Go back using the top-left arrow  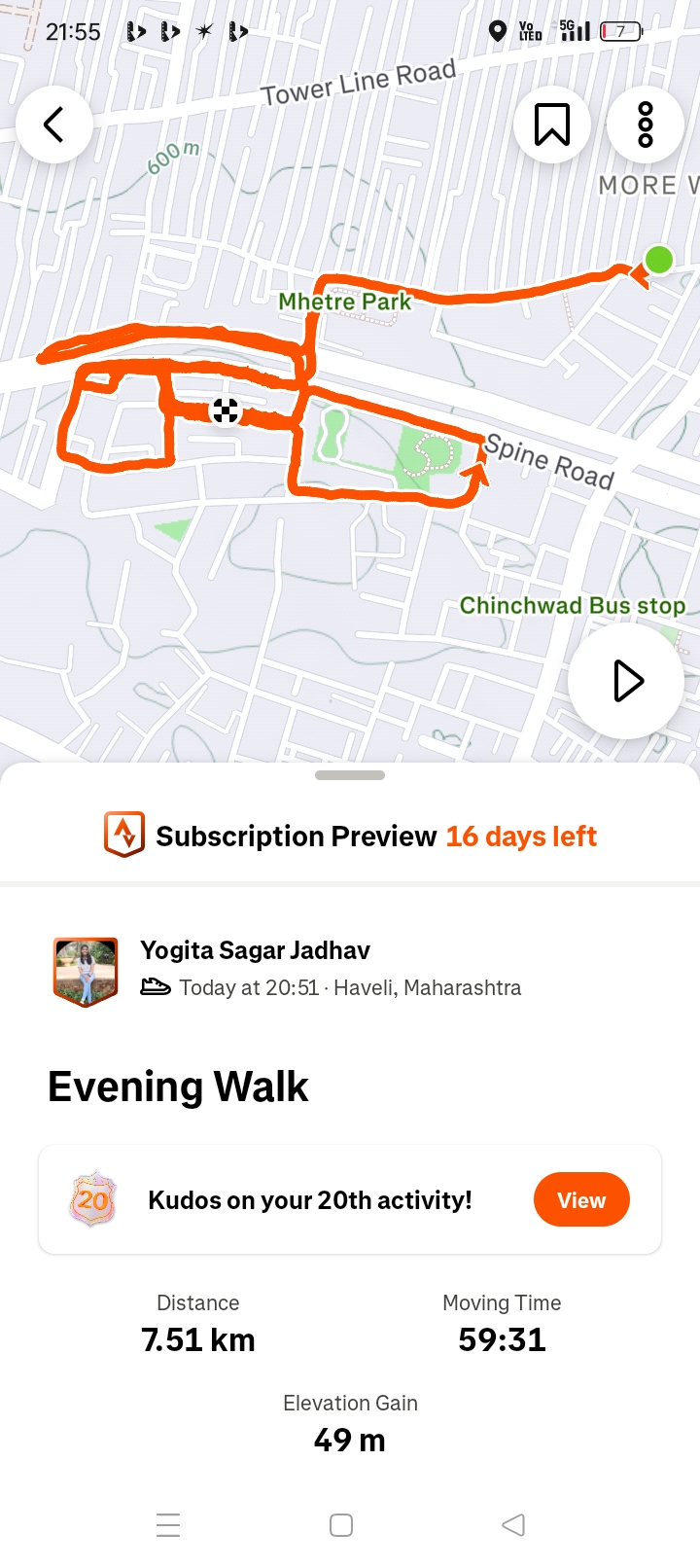tap(54, 125)
